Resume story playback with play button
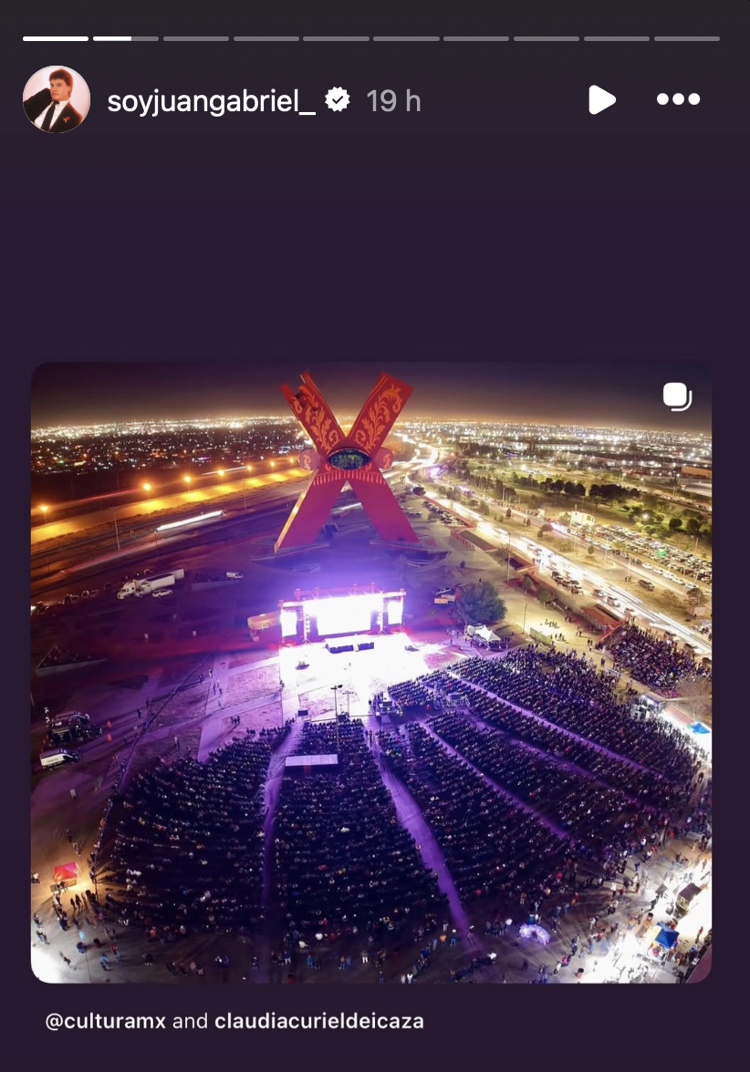The image size is (750, 1072). (x=601, y=100)
